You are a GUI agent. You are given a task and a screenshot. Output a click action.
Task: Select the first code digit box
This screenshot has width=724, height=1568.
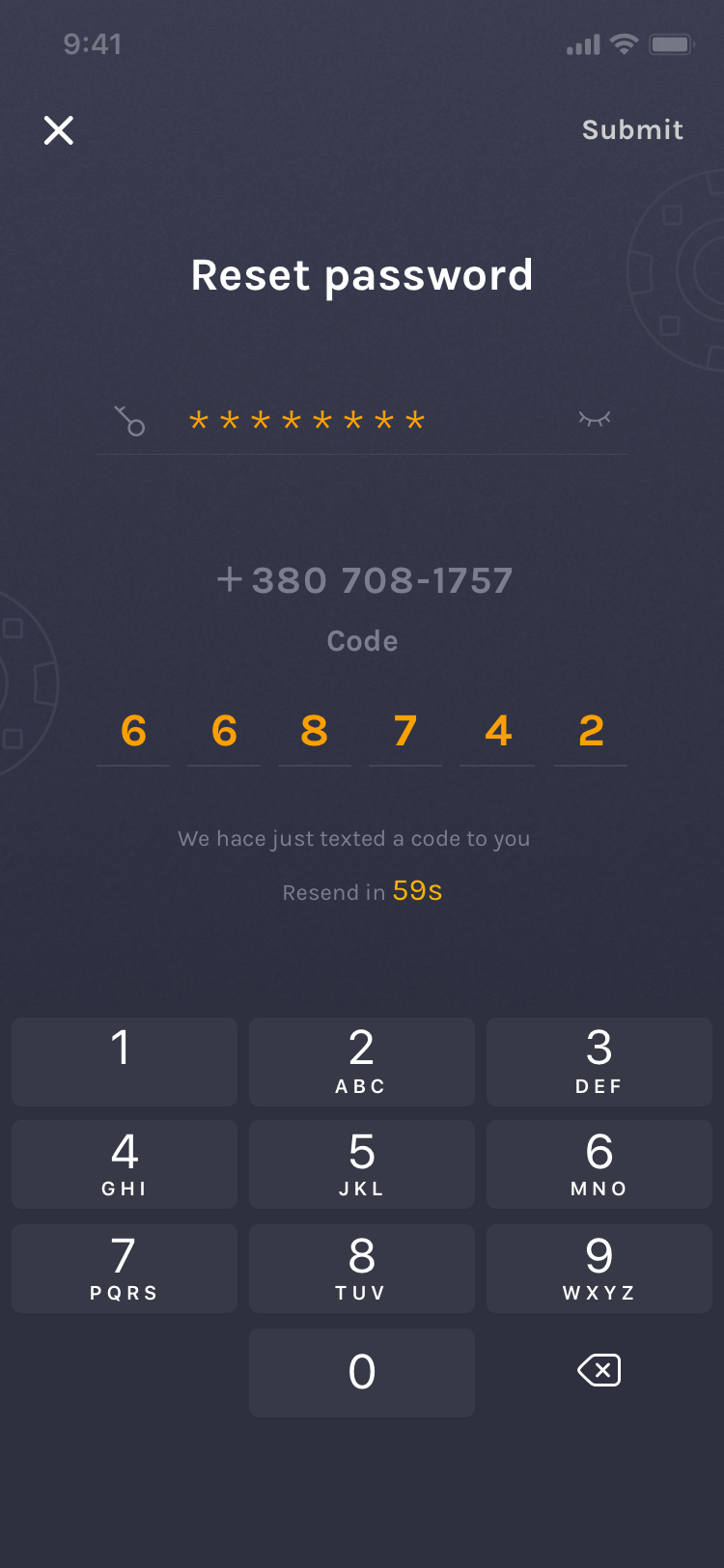point(133,732)
